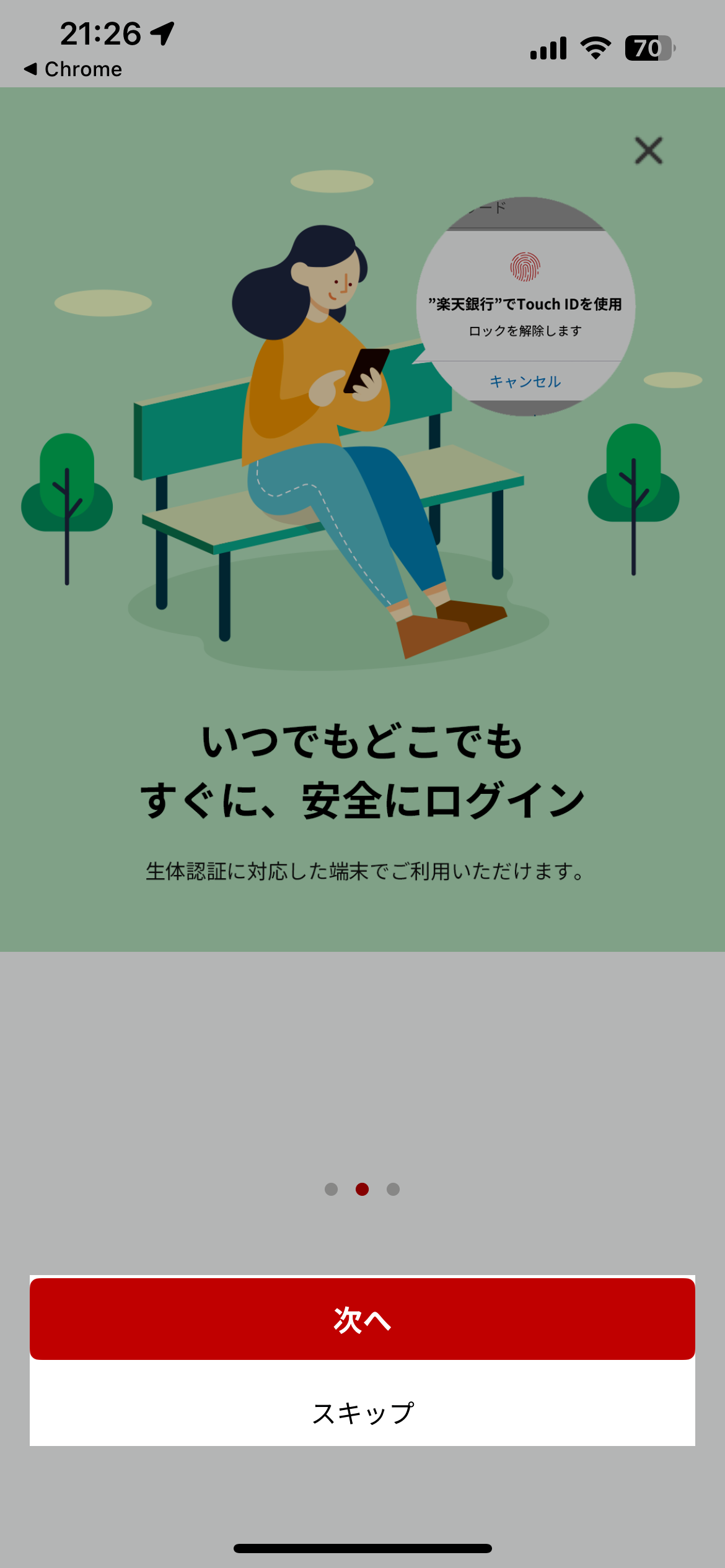
Task: Close the onboarding tutorial with the X
Action: pos(649,150)
